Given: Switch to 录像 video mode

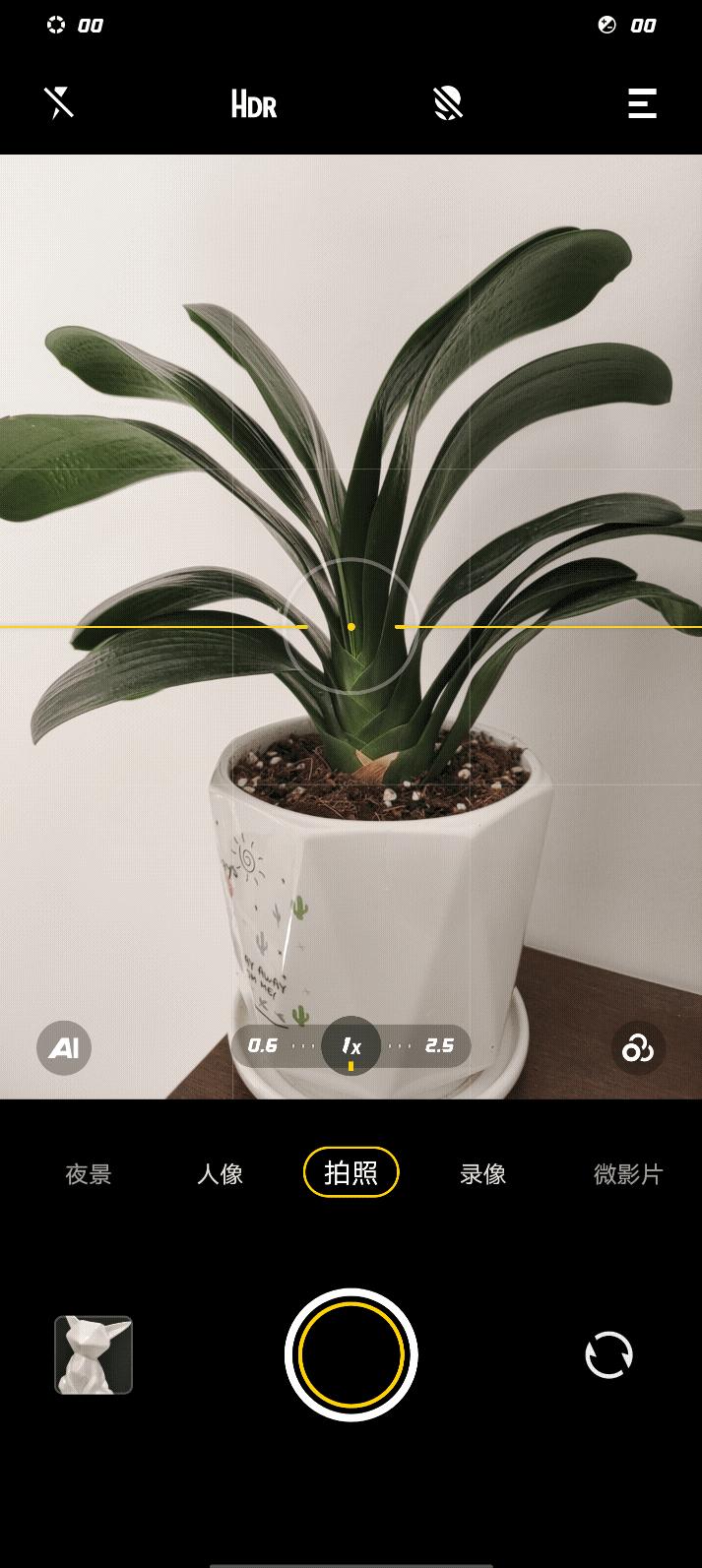Looking at the screenshot, I should click(482, 1173).
